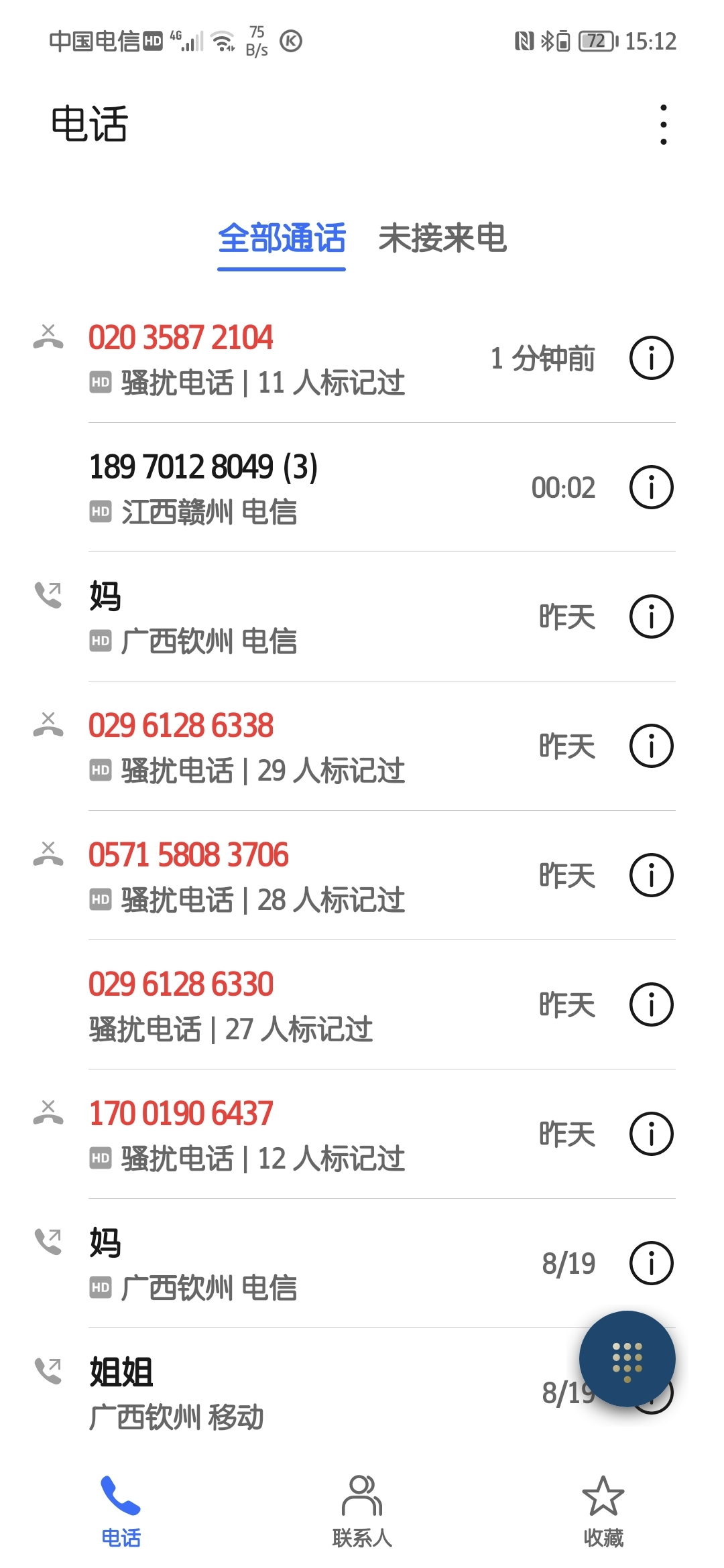Open the three-dot overflow menu
The width and height of the screenshot is (724, 1568).
664,126
